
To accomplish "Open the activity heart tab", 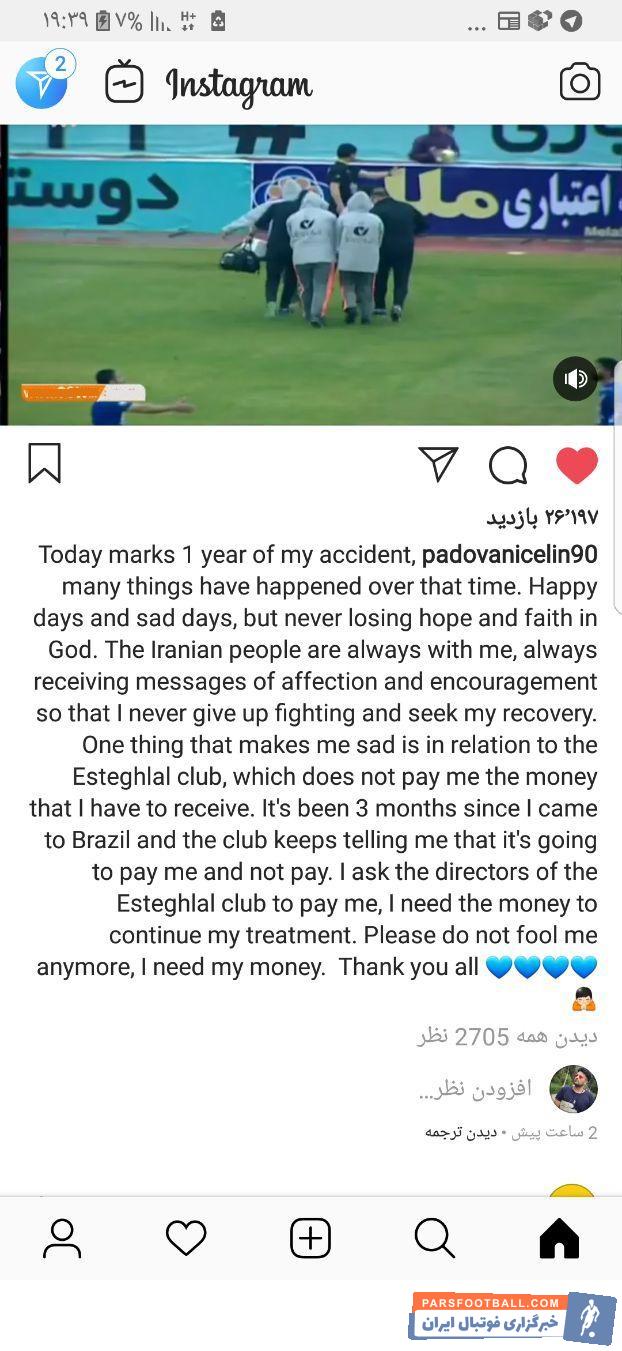I will click(x=186, y=1239).
